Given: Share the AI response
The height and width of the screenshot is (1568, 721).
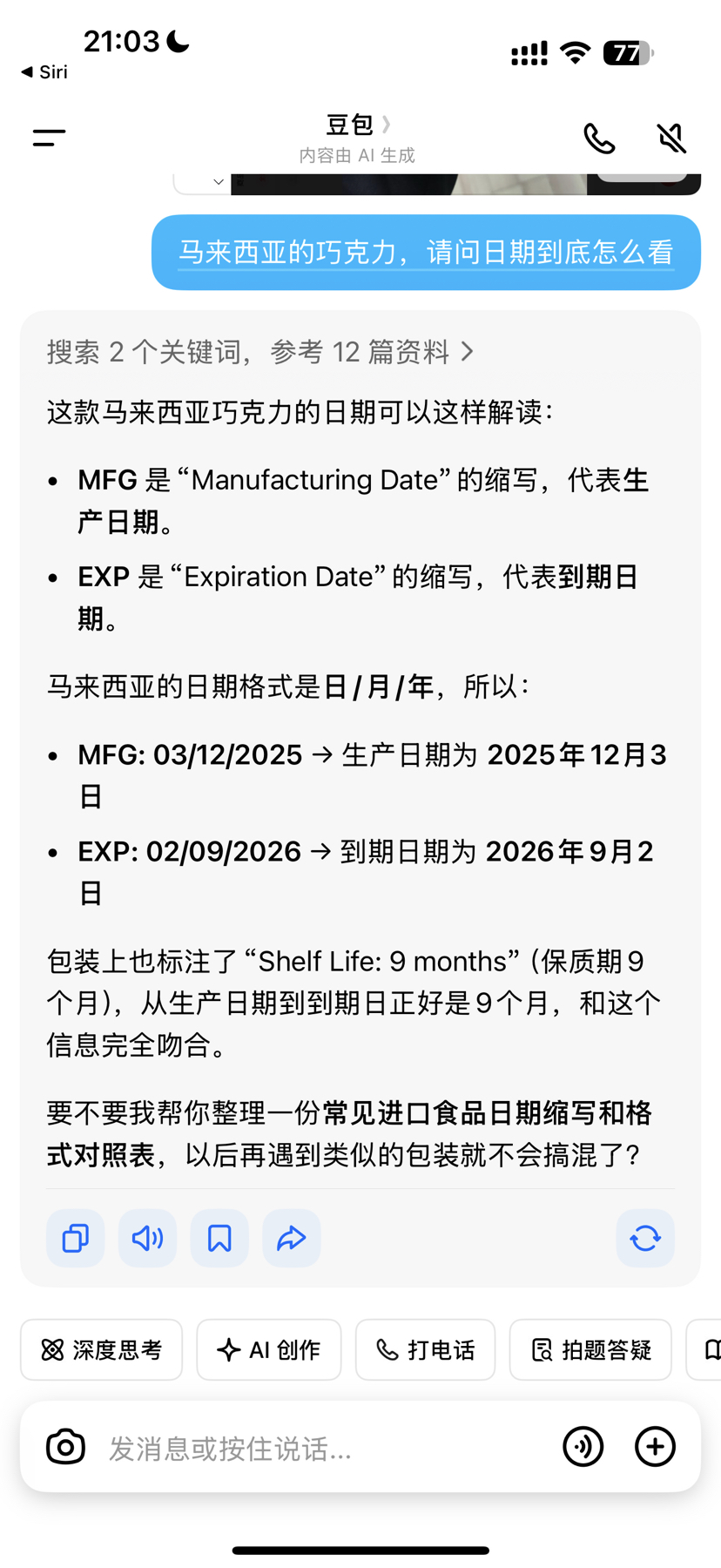Looking at the screenshot, I should pyautogui.click(x=291, y=1238).
